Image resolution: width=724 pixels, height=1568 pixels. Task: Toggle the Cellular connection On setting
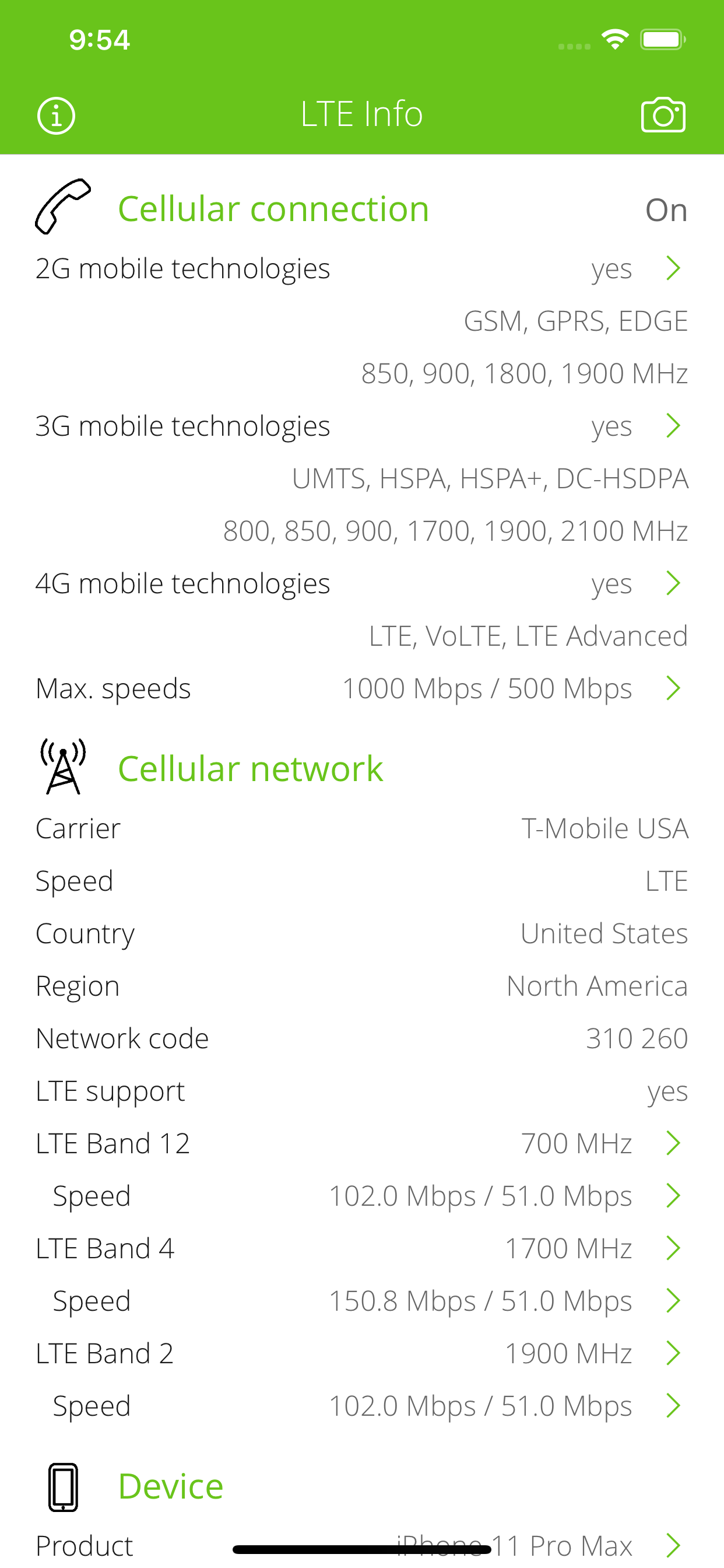(x=666, y=210)
